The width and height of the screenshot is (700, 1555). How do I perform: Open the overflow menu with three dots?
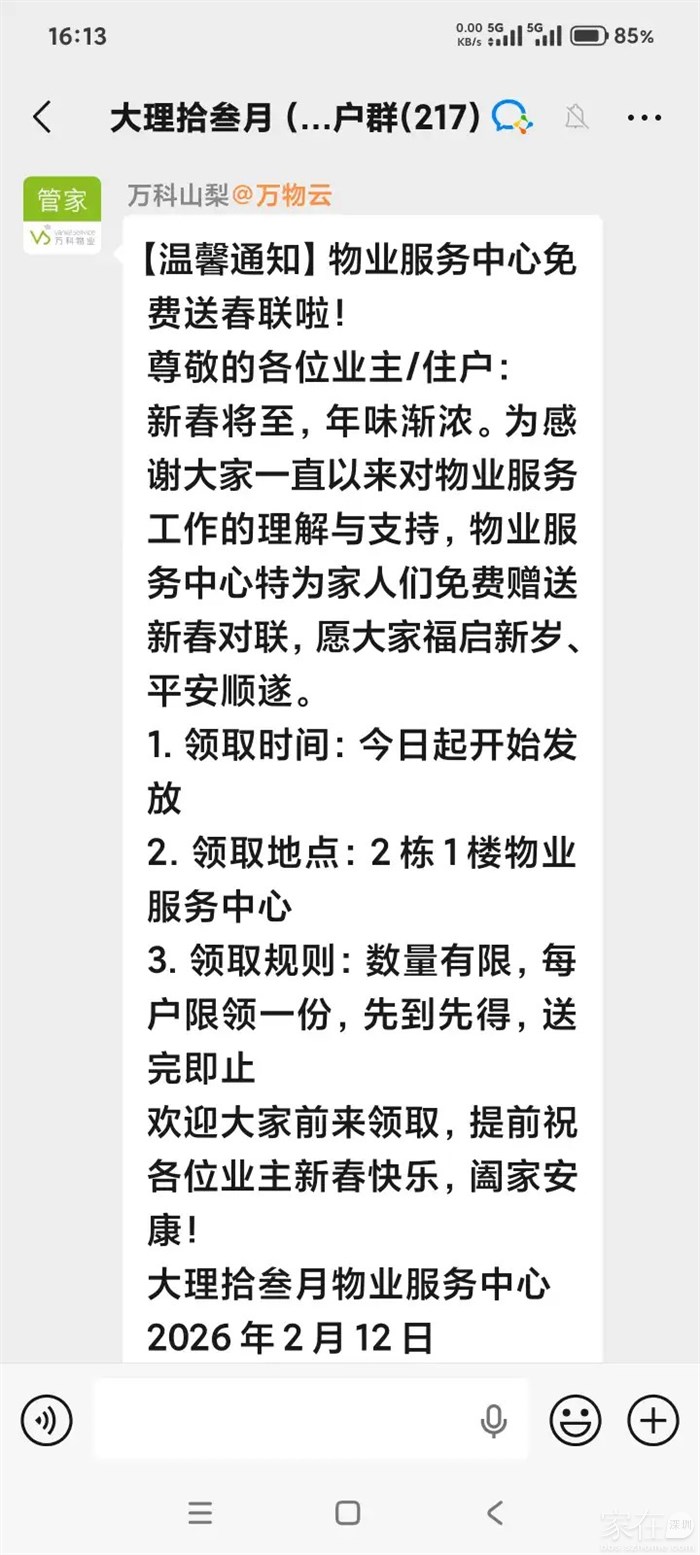tap(644, 118)
